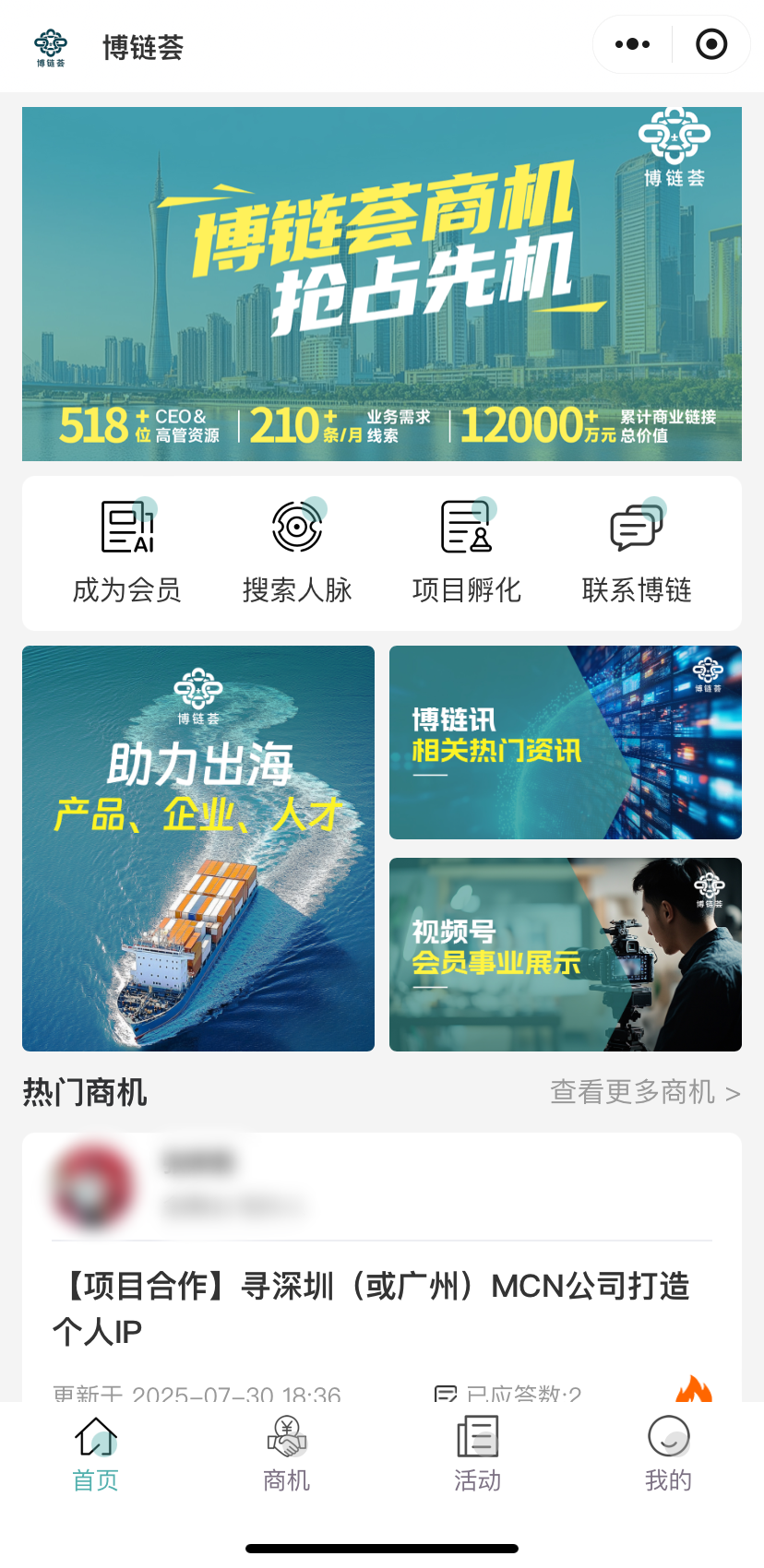Close the mini program via circle button
Screen dimensions: 764x1568
710,44
